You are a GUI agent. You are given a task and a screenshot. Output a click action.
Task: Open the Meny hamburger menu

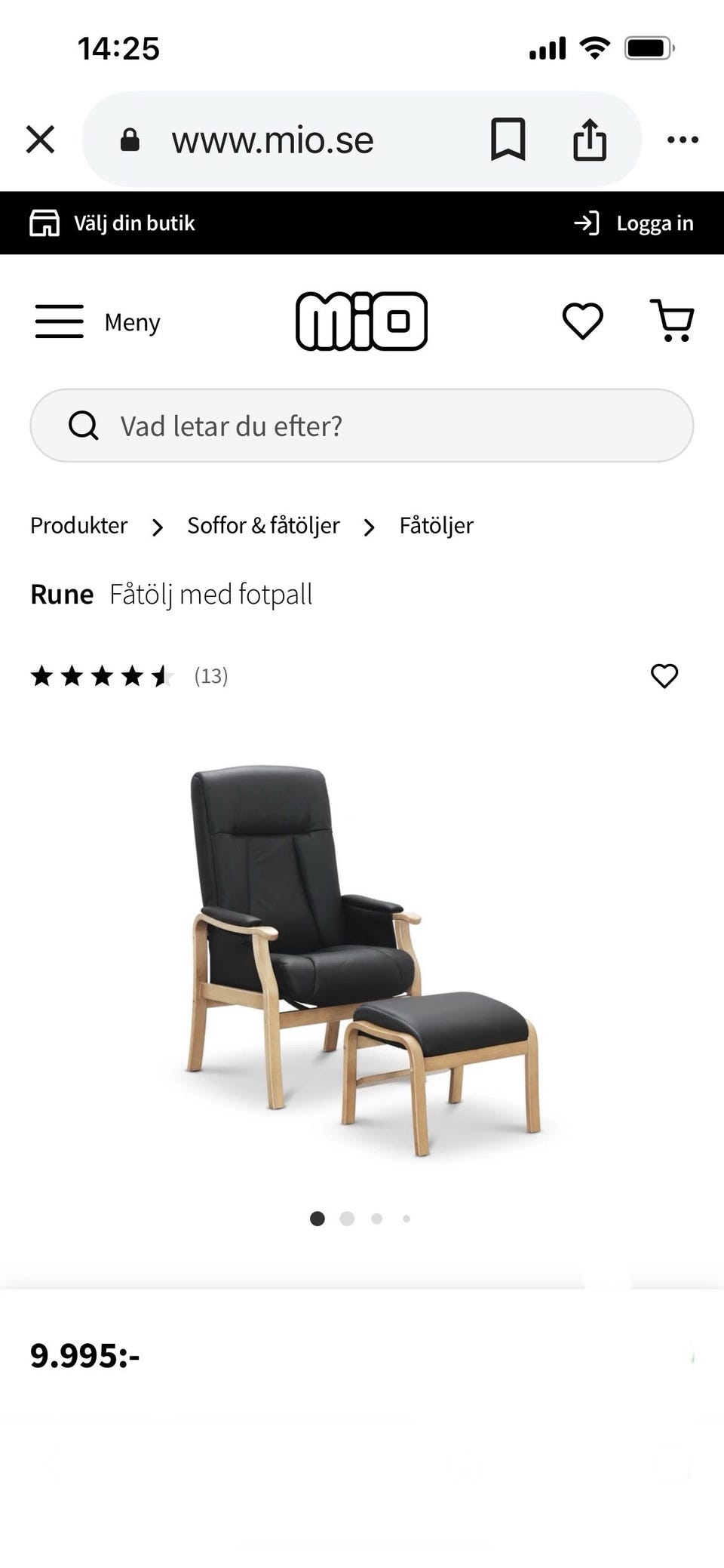pyautogui.click(x=60, y=321)
